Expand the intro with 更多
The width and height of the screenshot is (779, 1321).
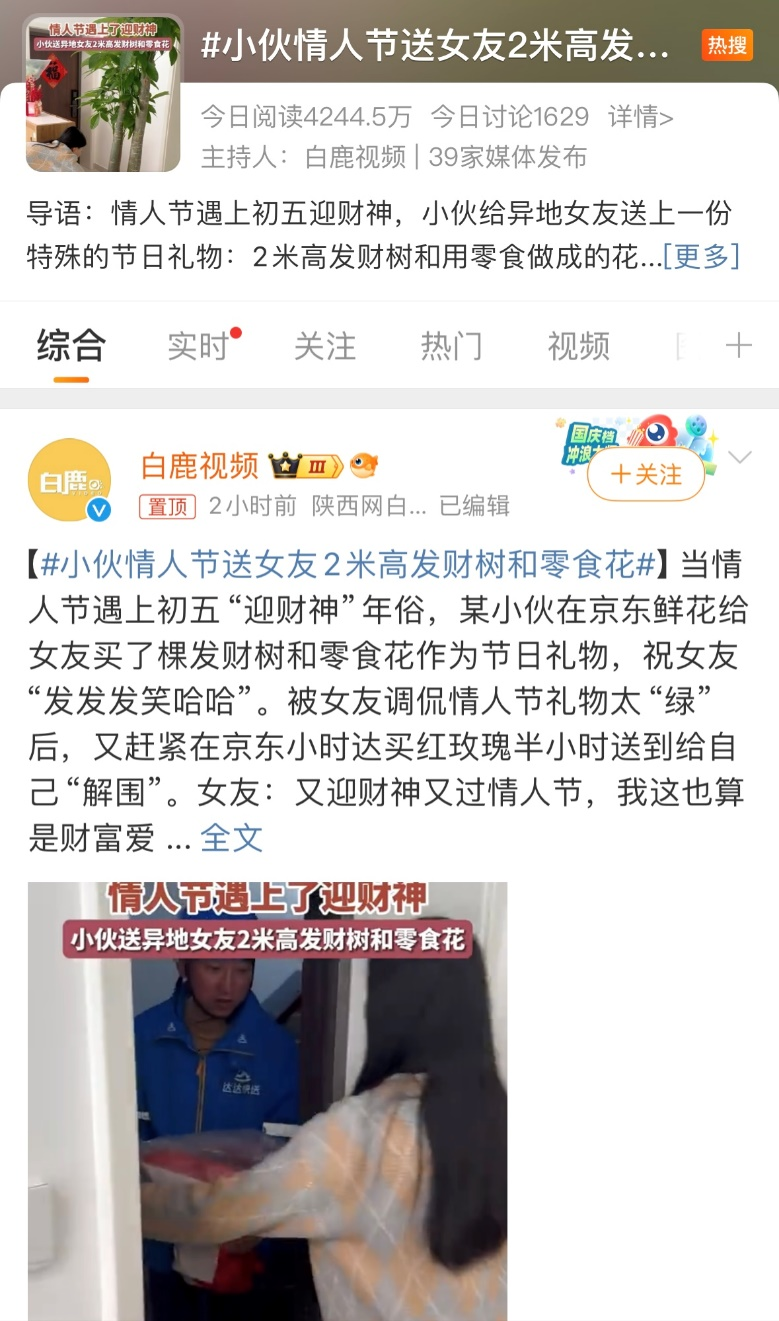tap(701, 256)
